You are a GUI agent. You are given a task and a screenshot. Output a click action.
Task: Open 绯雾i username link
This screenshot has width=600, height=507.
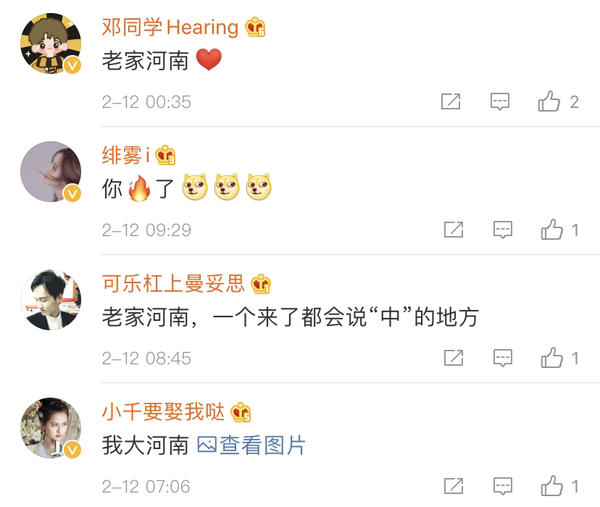126,155
